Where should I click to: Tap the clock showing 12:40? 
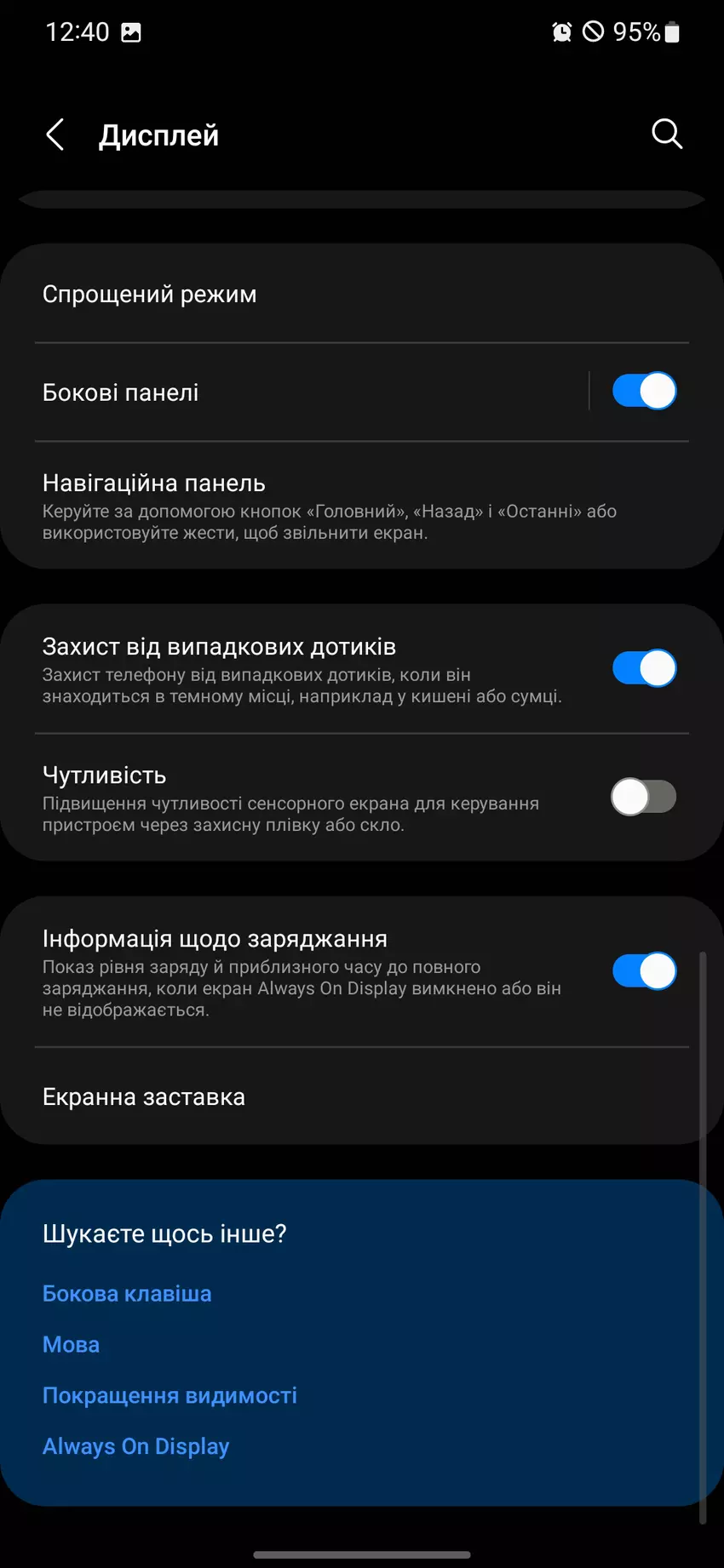click(x=77, y=32)
